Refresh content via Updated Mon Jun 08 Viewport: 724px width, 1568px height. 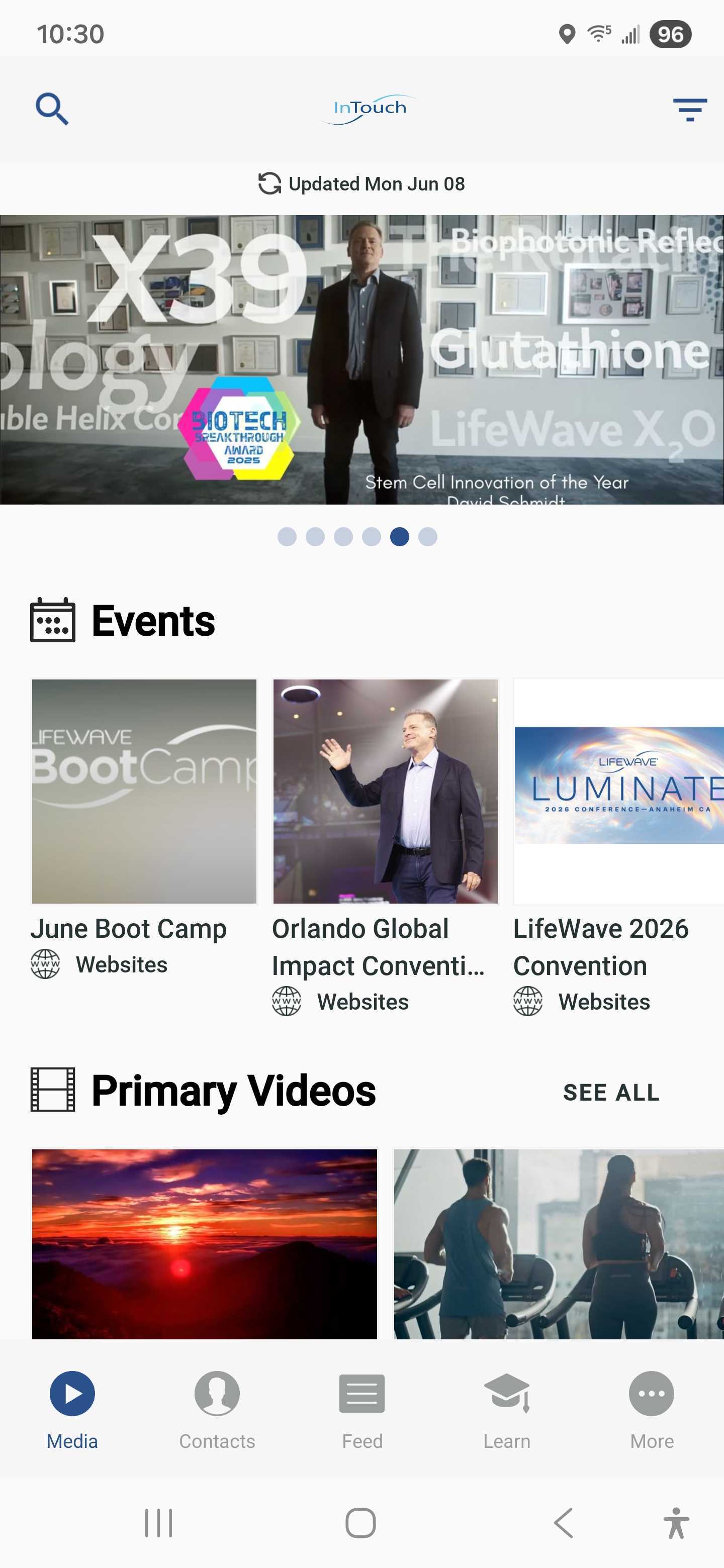[361, 183]
